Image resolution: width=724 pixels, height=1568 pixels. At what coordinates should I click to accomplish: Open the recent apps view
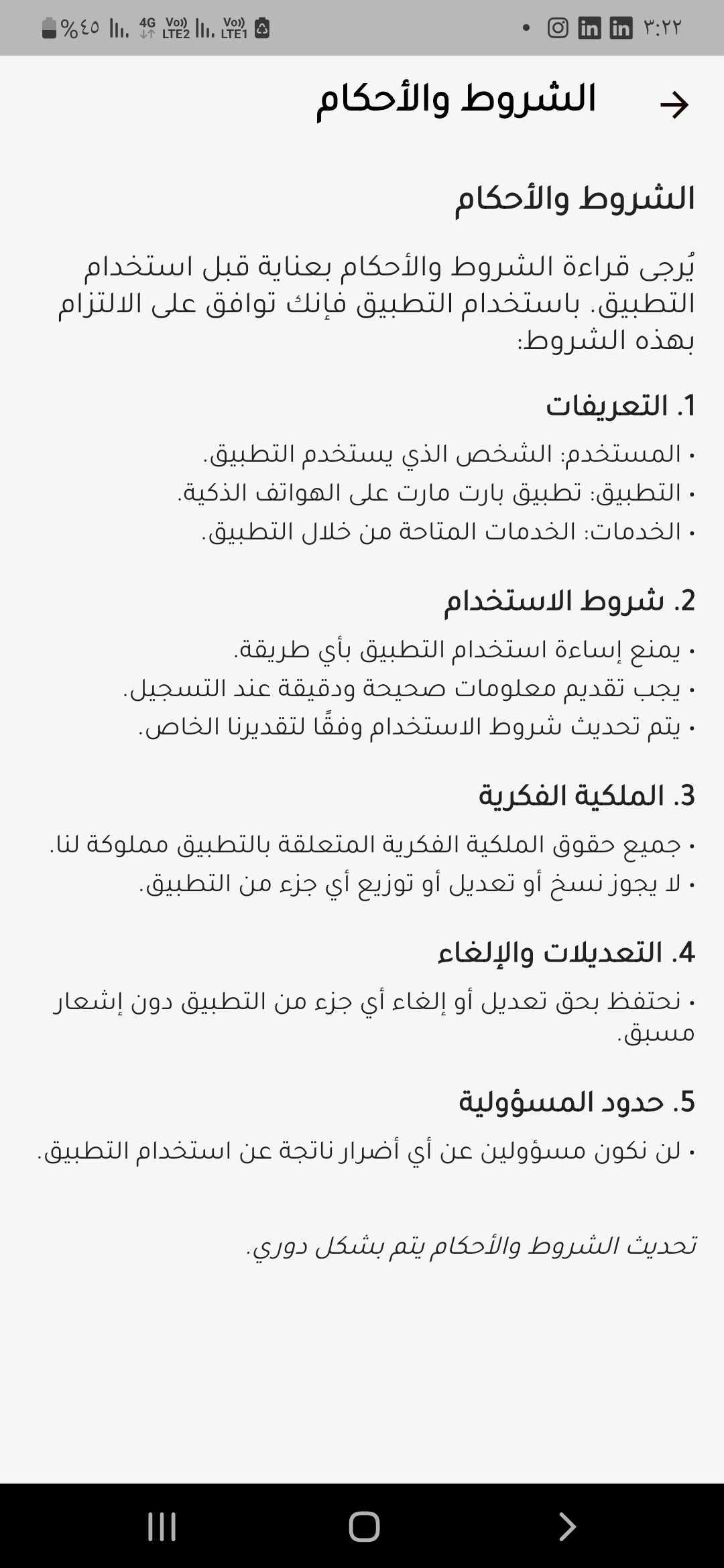(x=162, y=1526)
